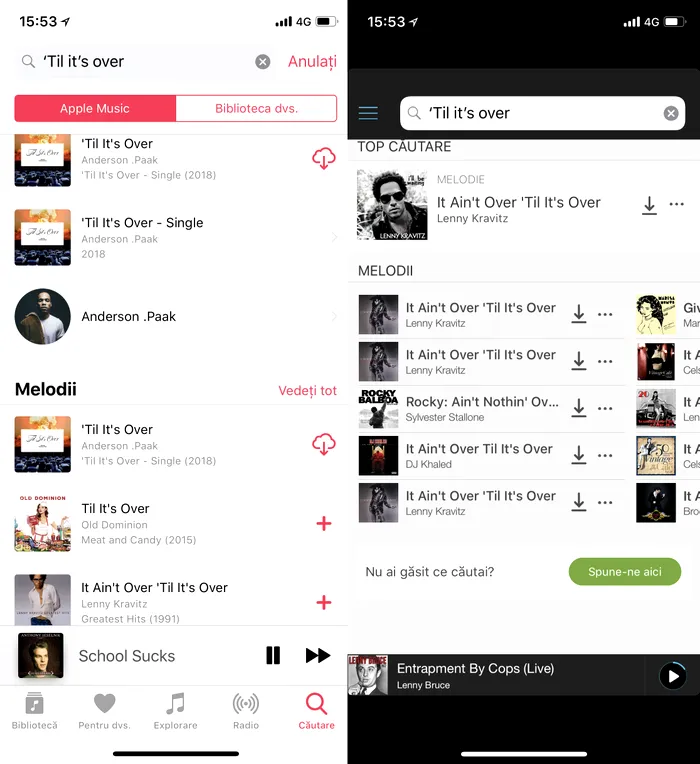Clear the Apple Music search field text
700x764 pixels.
(262, 62)
